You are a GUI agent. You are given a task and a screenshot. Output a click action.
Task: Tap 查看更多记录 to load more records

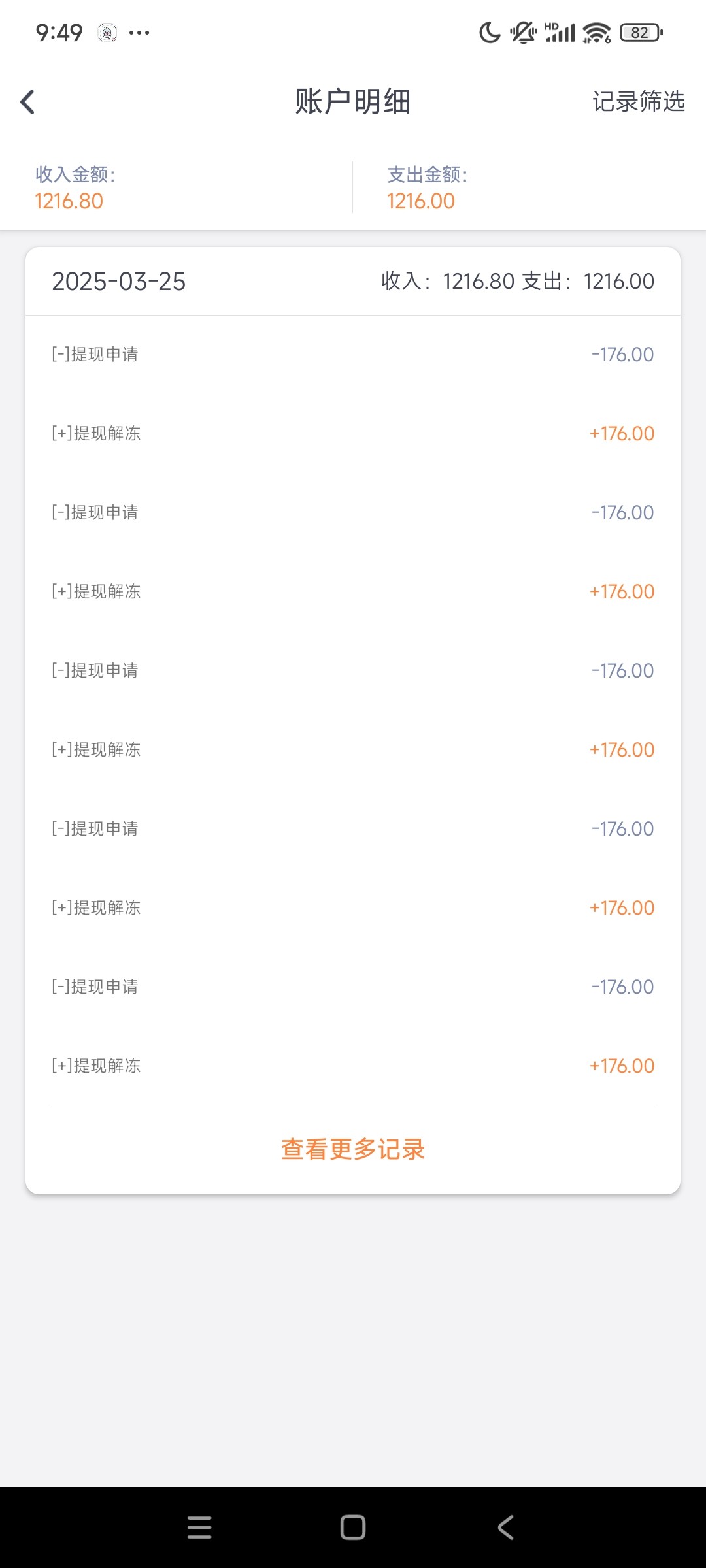pos(353,1149)
